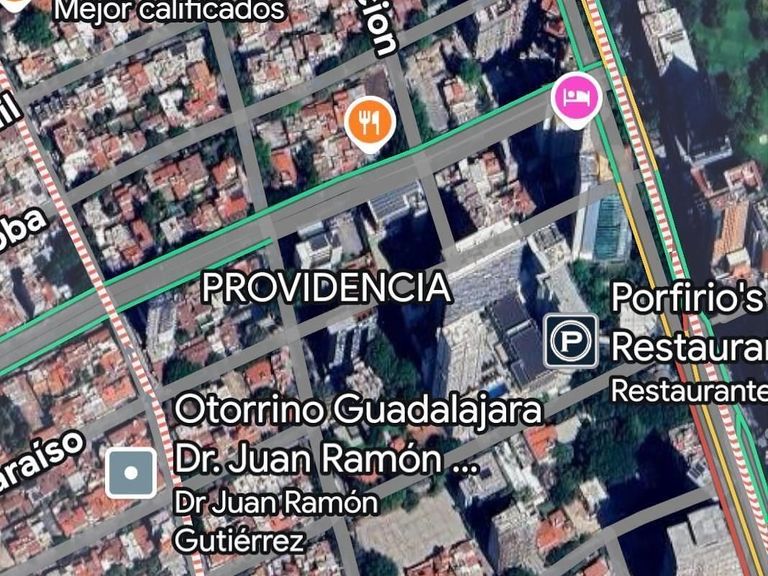Tap the orange restaurant pin
The width and height of the screenshot is (768, 576).
point(370,121)
